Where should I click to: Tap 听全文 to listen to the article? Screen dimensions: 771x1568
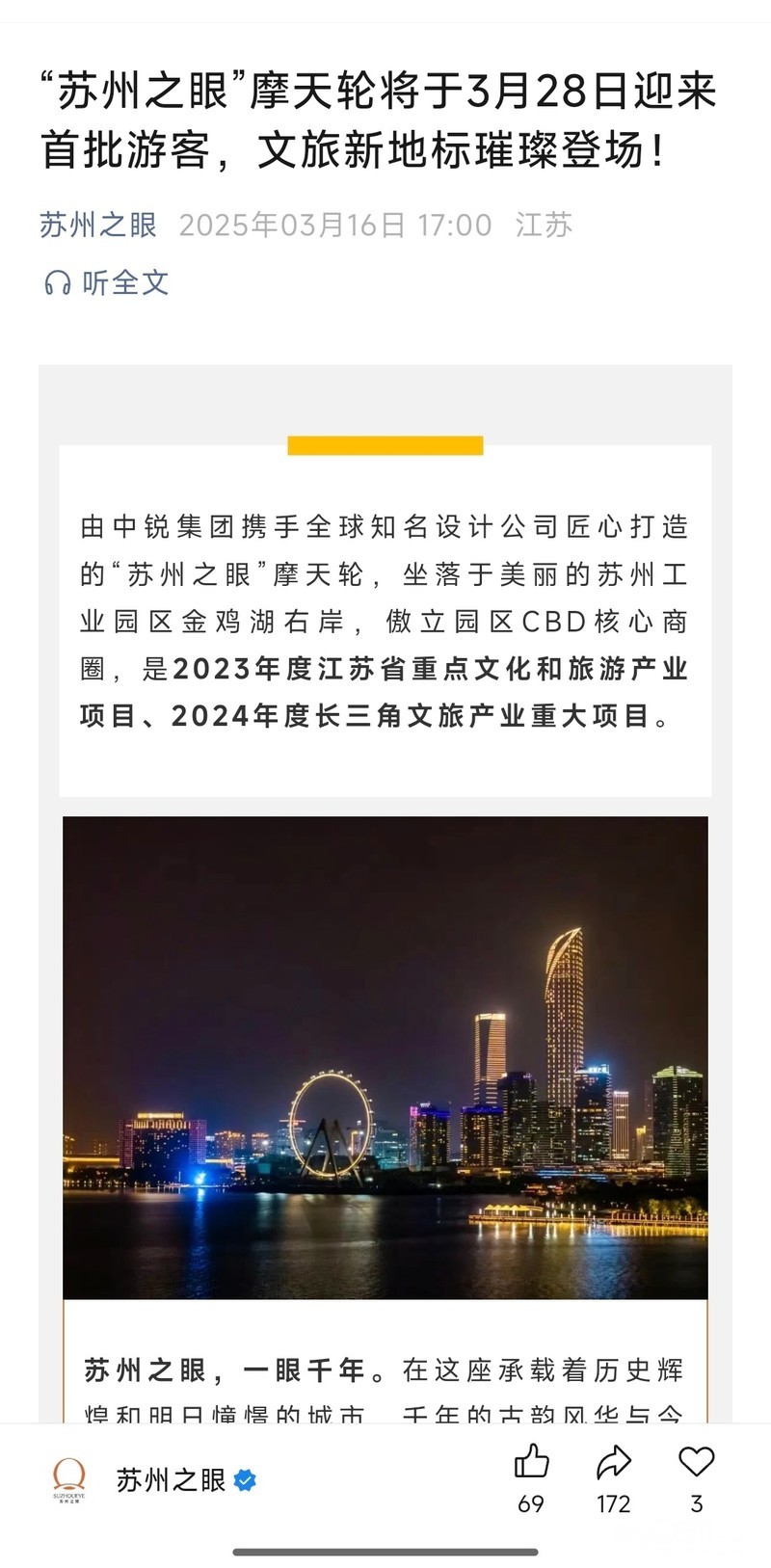tap(108, 282)
